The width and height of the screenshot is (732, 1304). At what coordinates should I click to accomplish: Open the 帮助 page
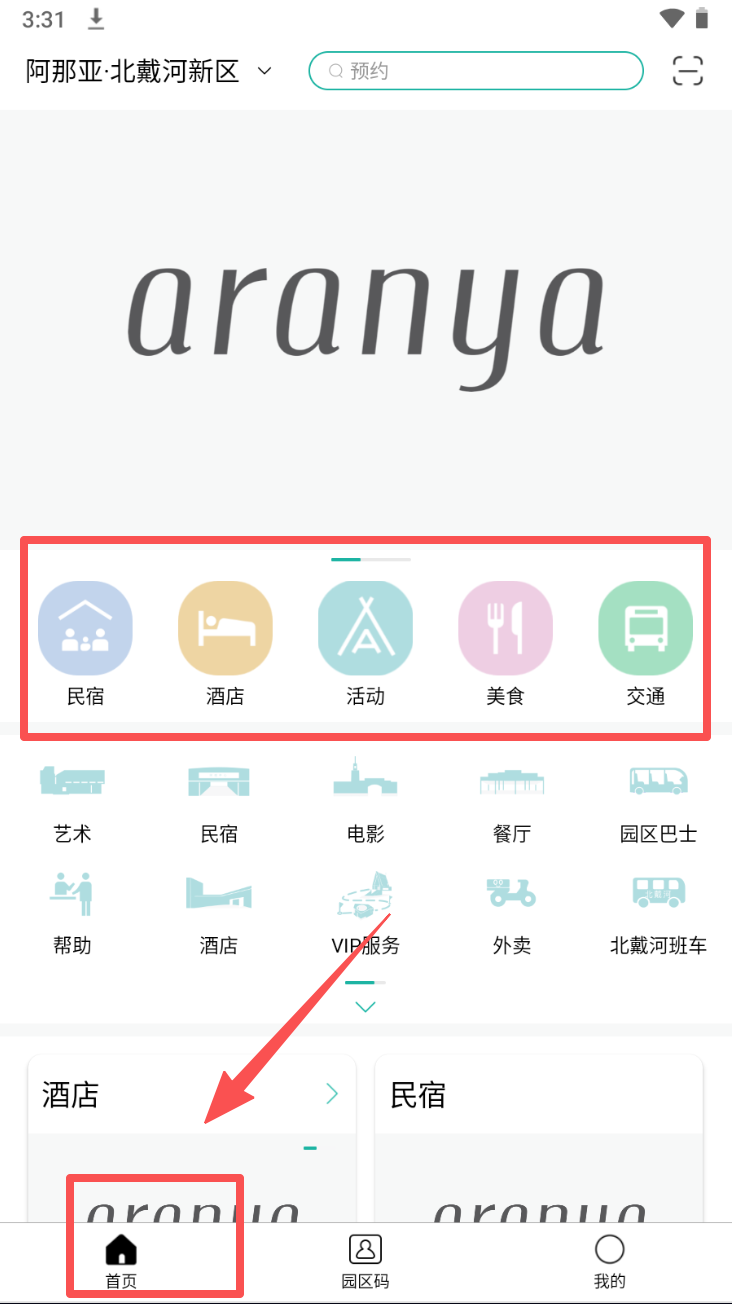[x=72, y=912]
